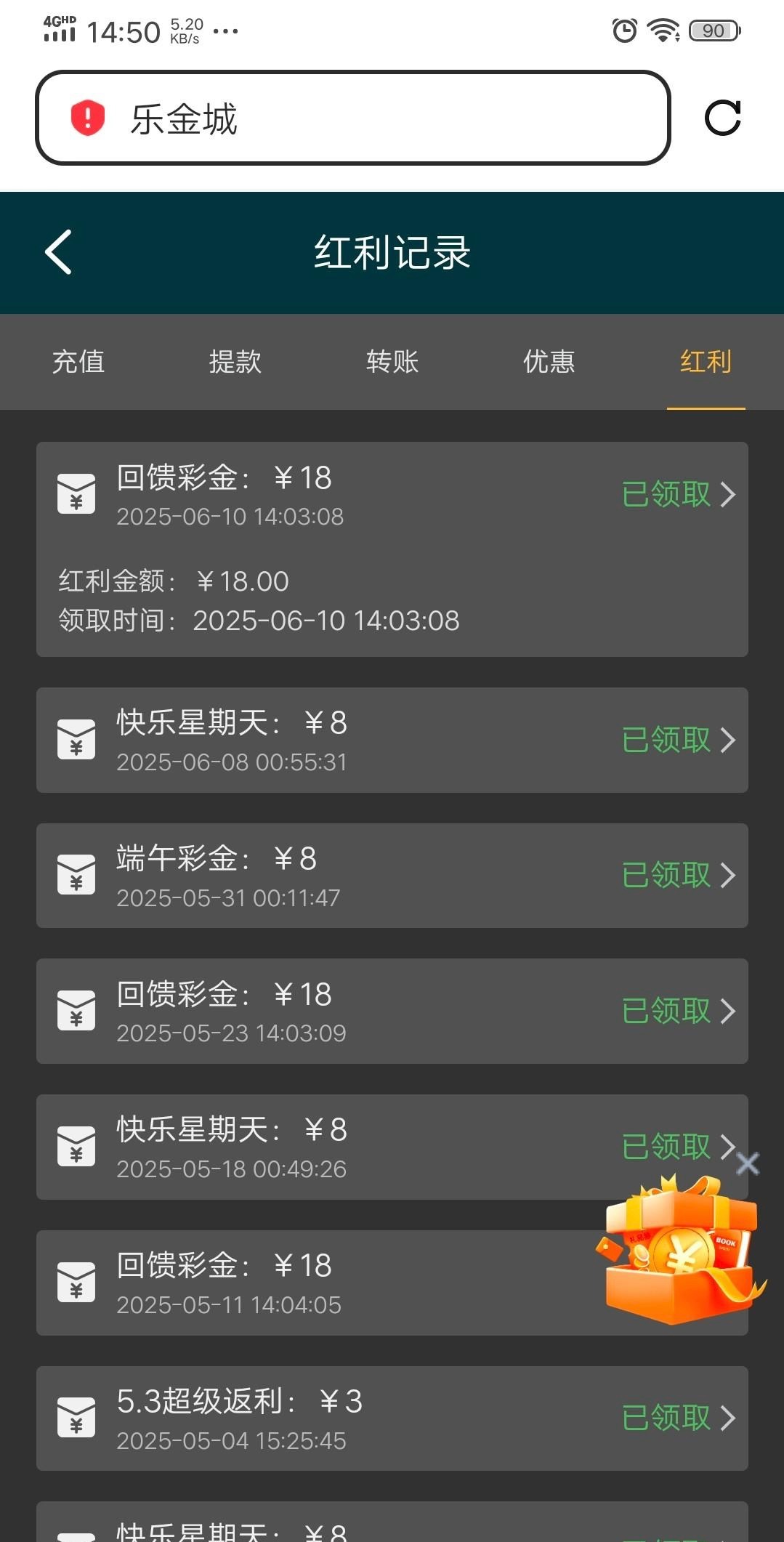Expand 快乐星期天 record from 2025-06-08

(392, 740)
